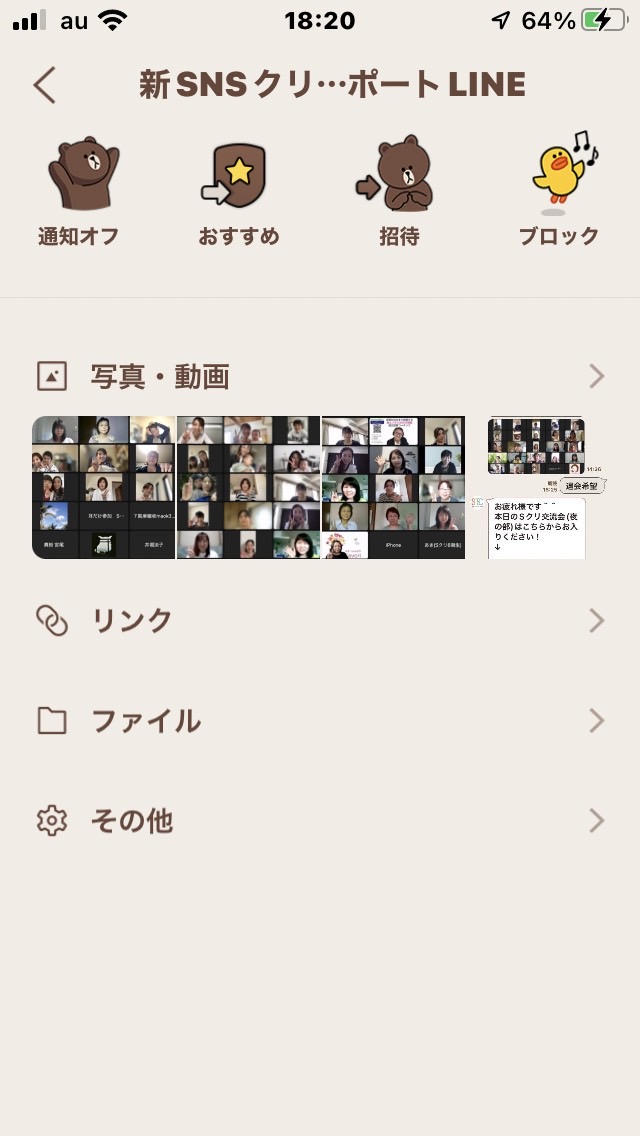Viewport: 640px width, 1136px height.
Task: Invite friends with the 招待 button
Action: coord(399,192)
